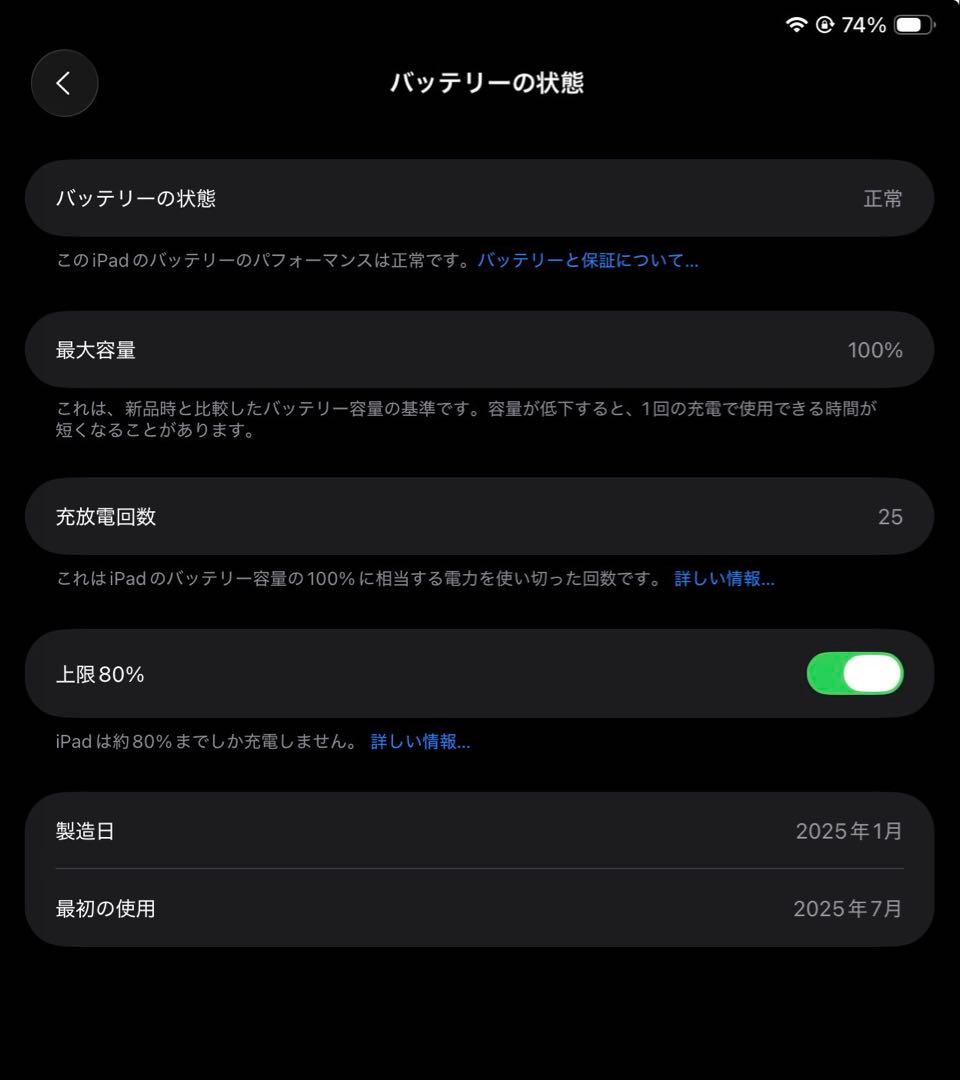Screen dimensions: 960x1080
Task: Disable the 上限80% charging limit switch
Action: 855,673
